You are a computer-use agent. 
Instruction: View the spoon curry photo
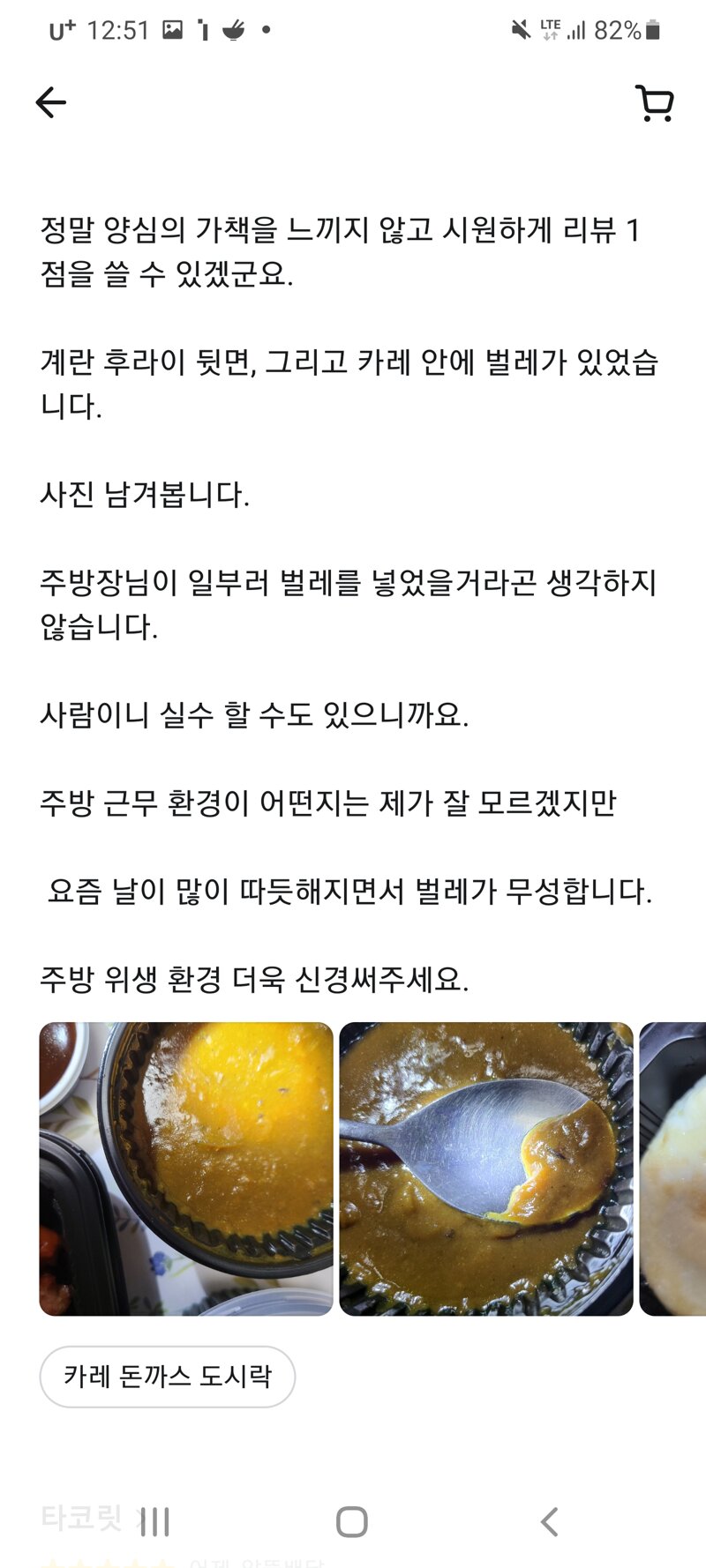486,1169
